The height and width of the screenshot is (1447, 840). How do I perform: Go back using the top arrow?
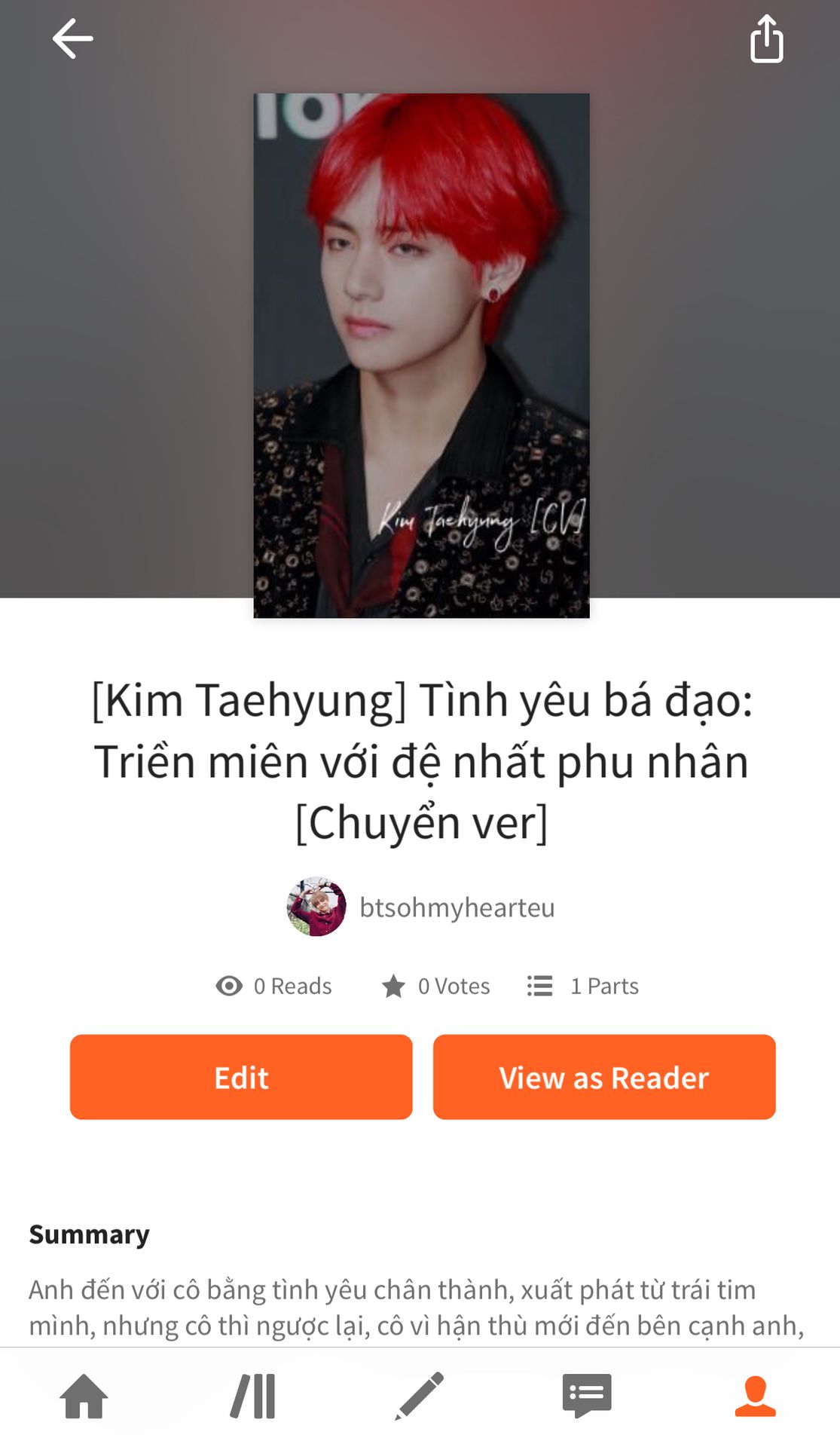tap(72, 38)
